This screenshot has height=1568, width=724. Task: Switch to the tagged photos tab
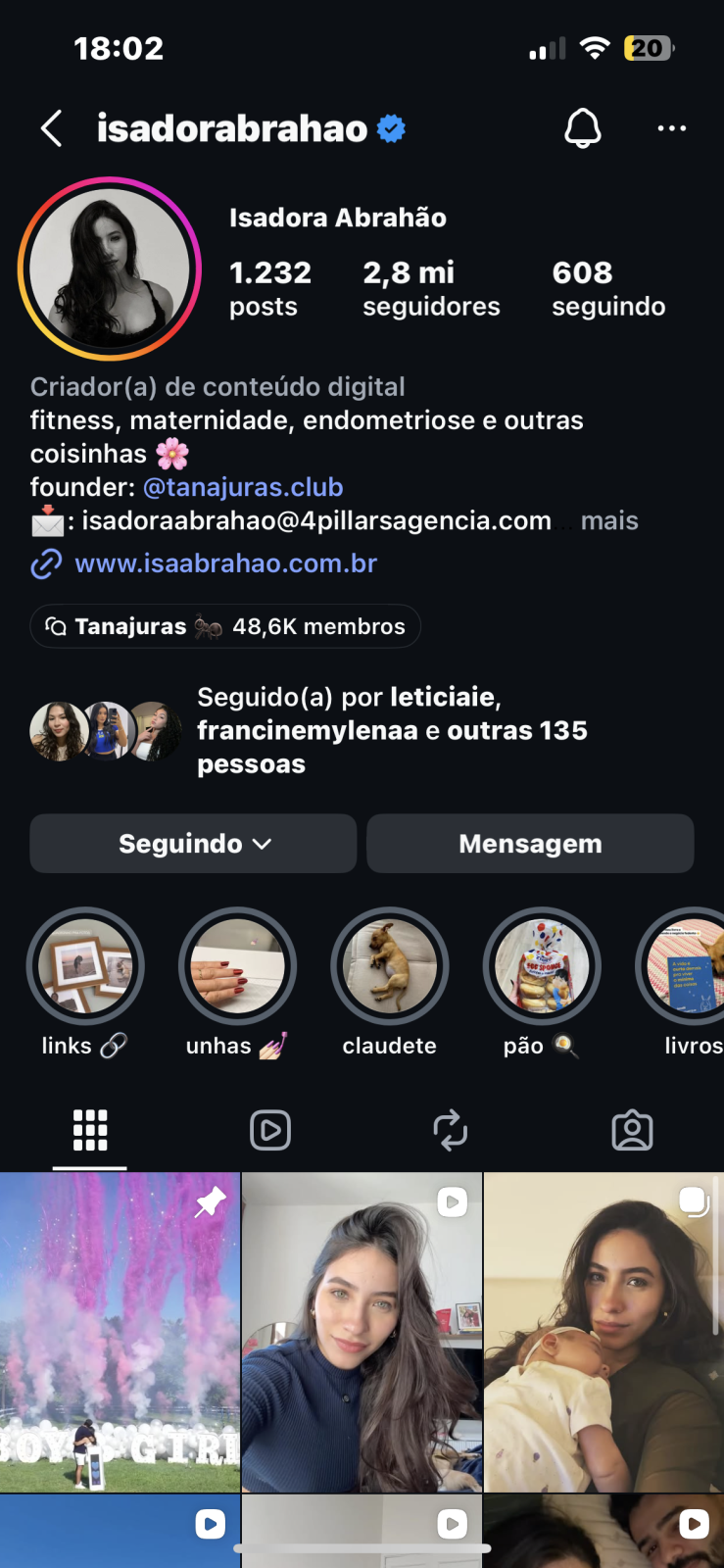pos(632,1130)
